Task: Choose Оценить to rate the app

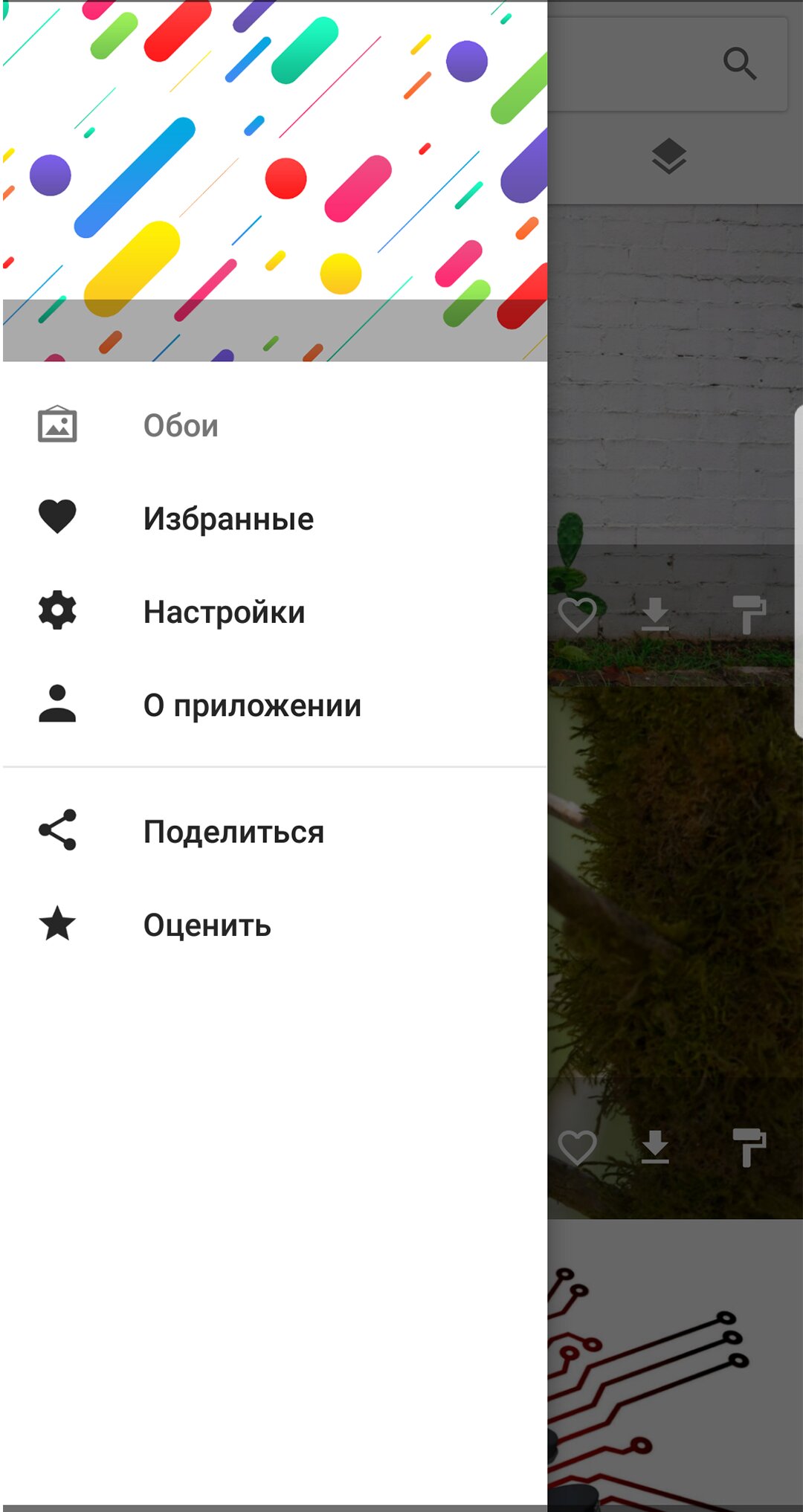Action: (207, 925)
